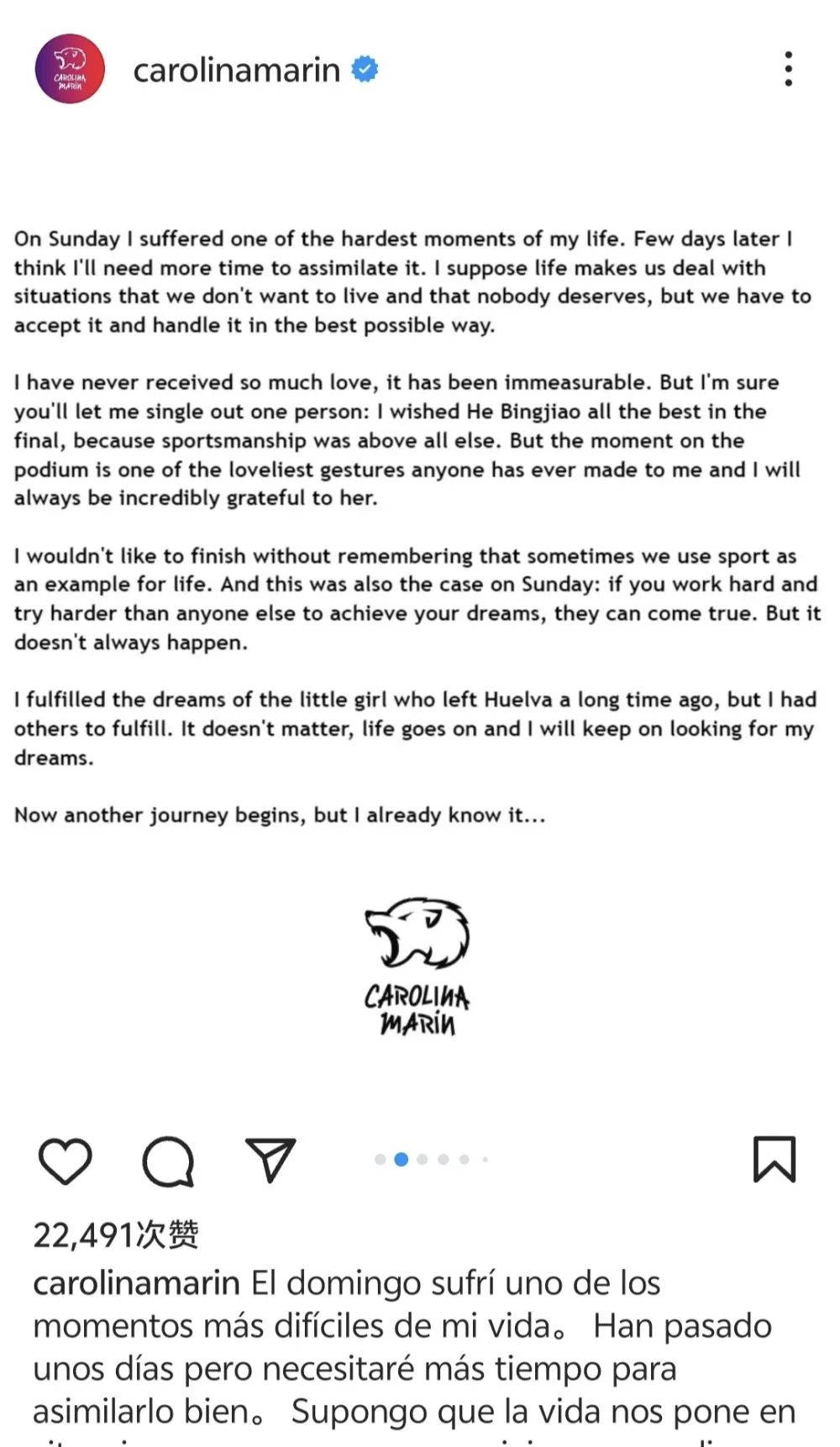Open carolinamarin's profile picture
Screen dimensions: 840x1447
click(x=70, y=69)
